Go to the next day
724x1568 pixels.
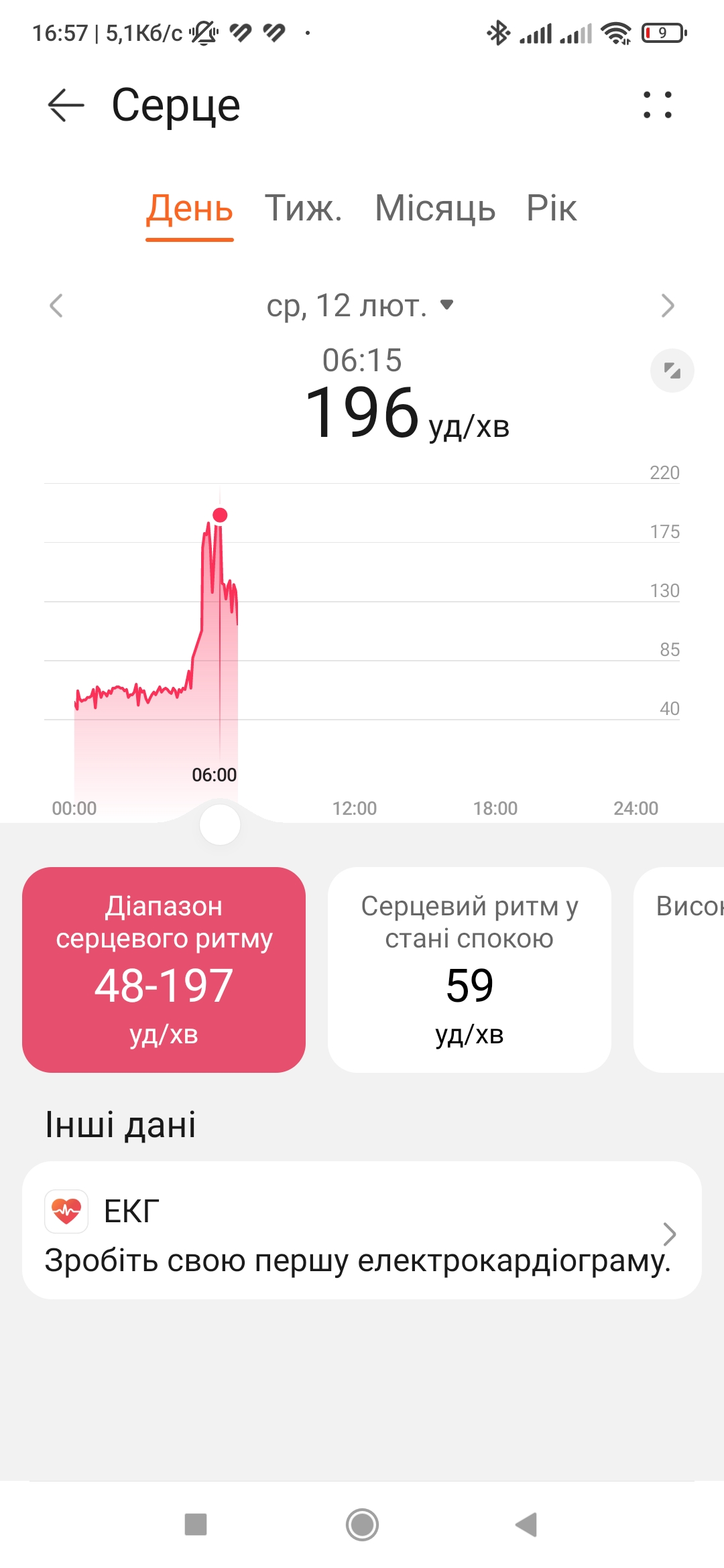(667, 306)
